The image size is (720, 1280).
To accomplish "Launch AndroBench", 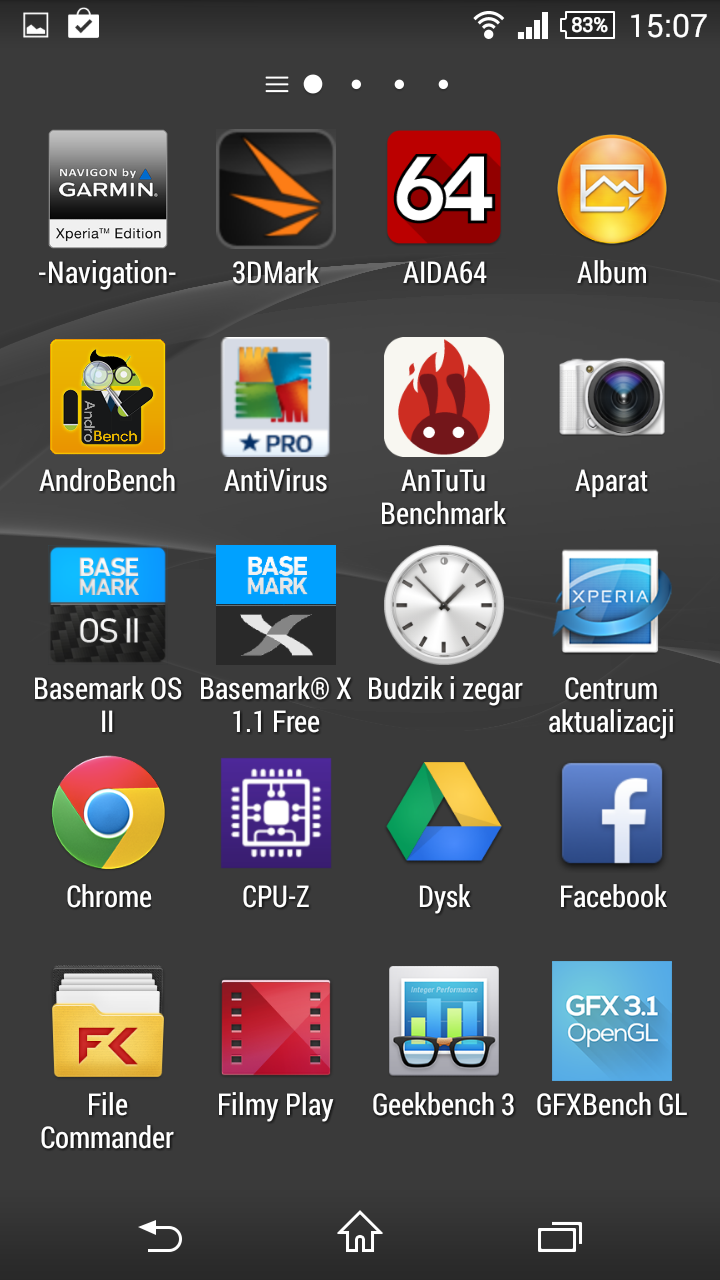I will 108,397.
